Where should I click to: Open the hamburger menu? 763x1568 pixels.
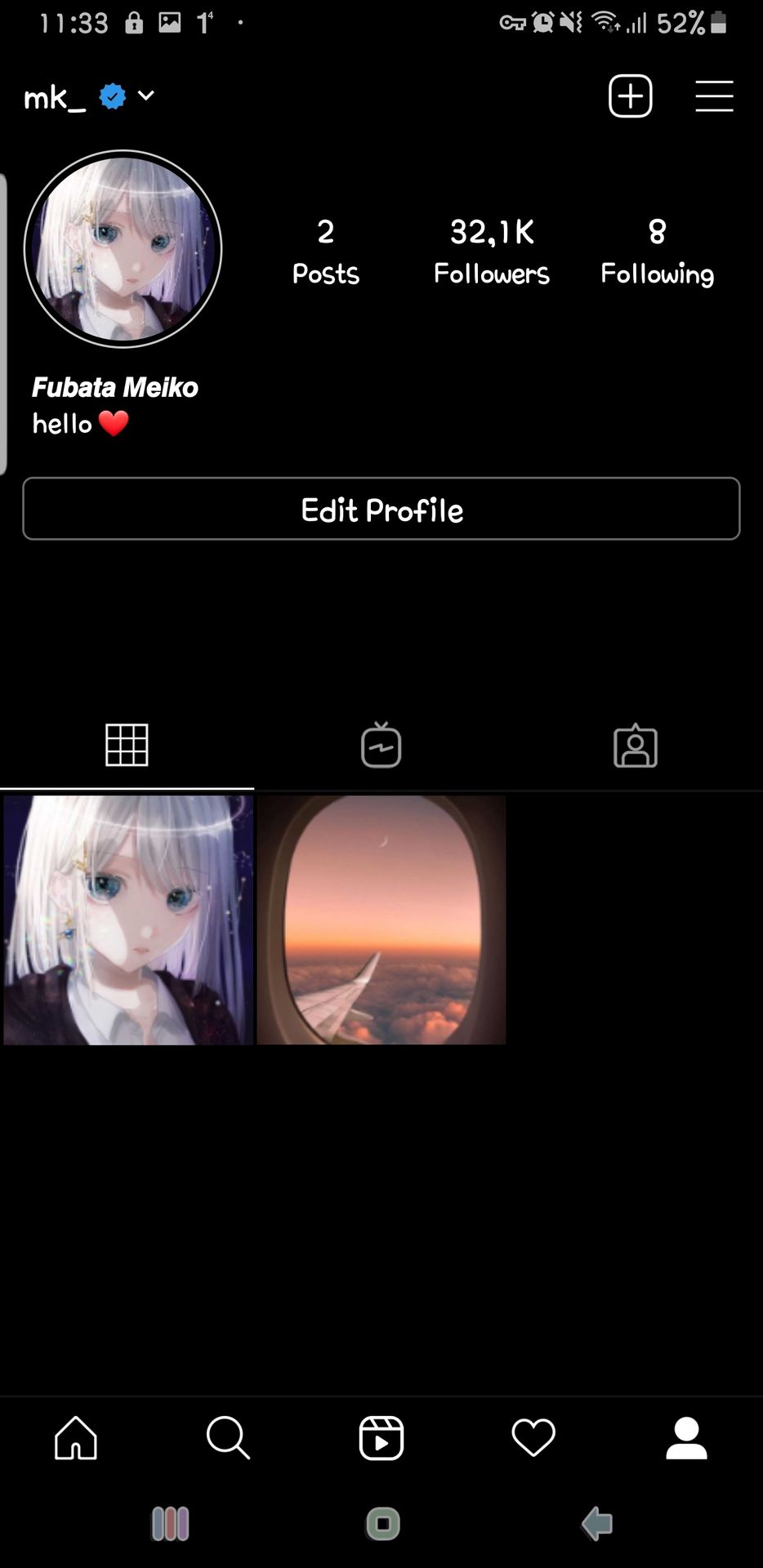pos(714,96)
